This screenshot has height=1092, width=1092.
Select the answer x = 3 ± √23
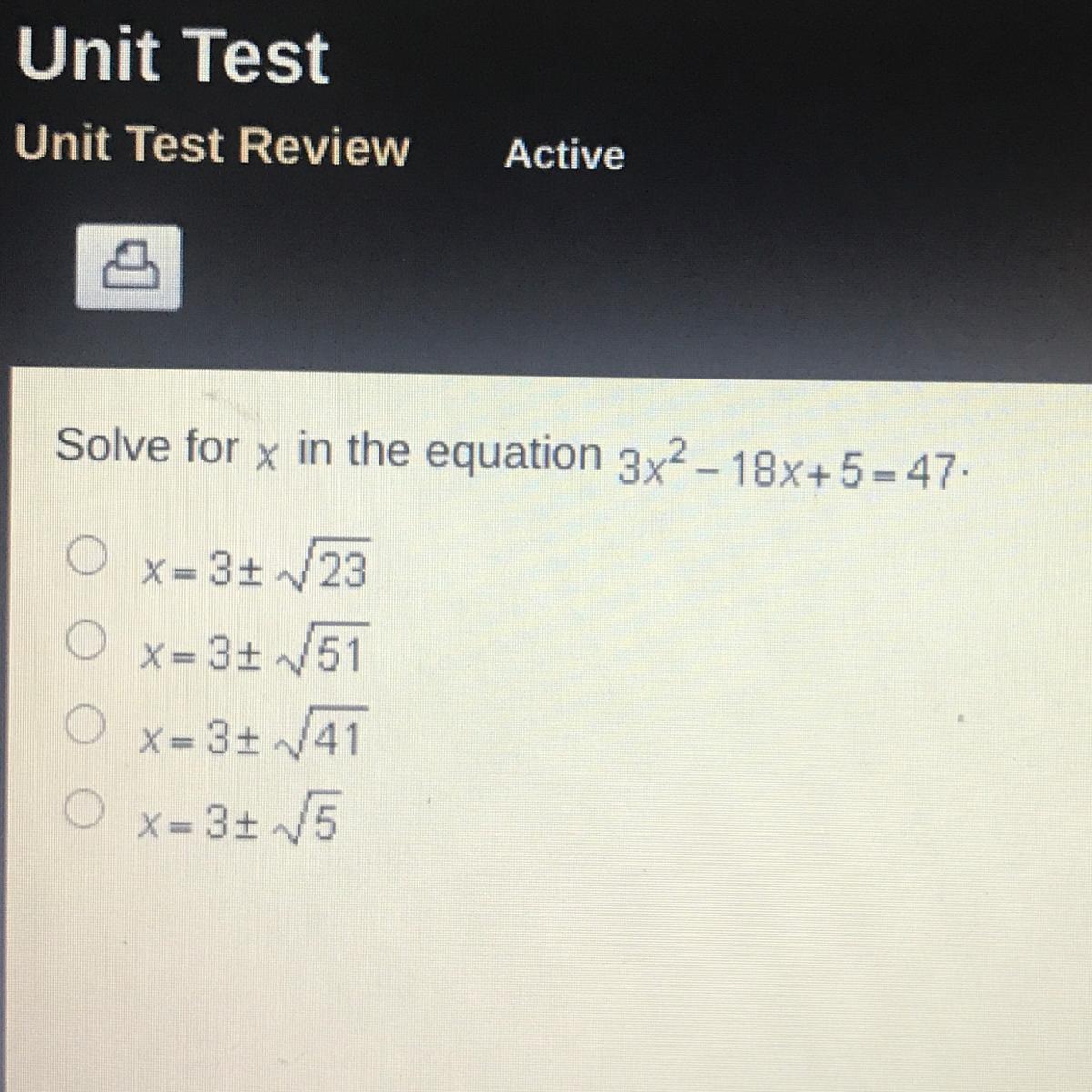pyautogui.click(x=86, y=556)
